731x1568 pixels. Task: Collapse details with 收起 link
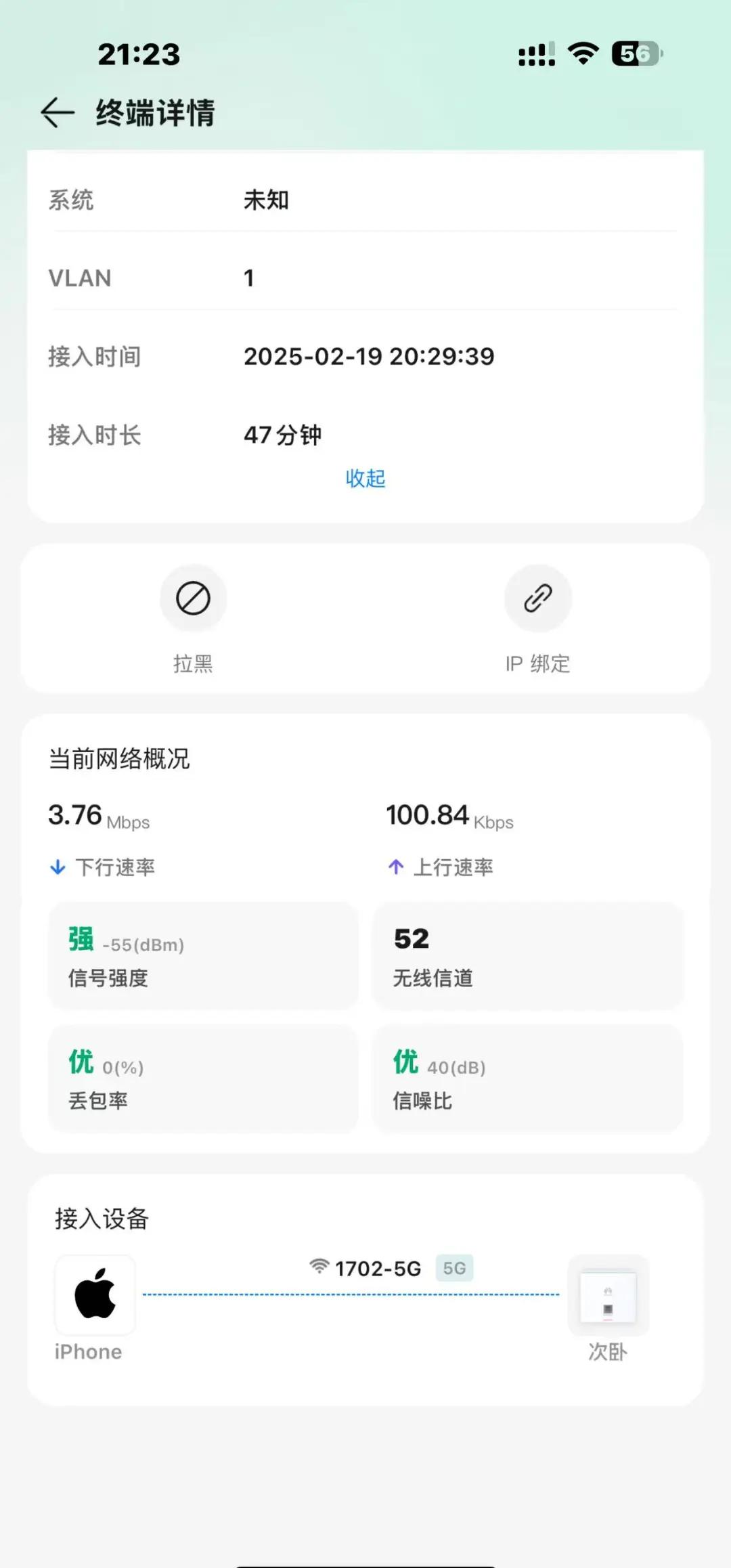(365, 479)
